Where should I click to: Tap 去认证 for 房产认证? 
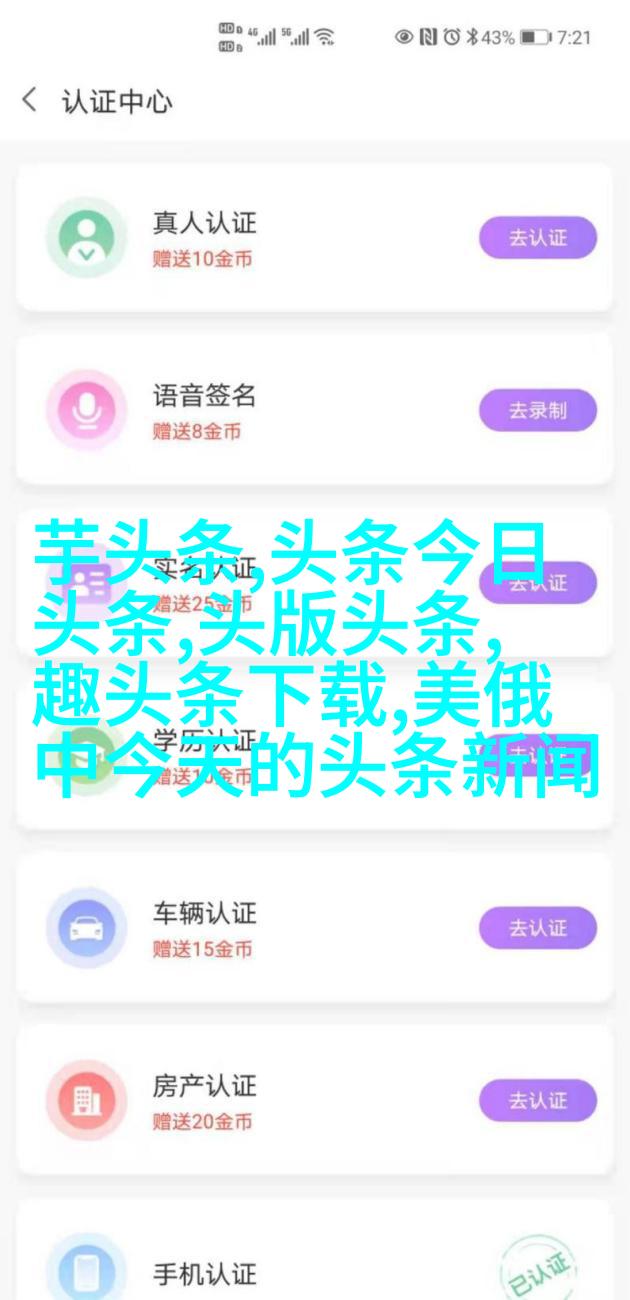click(x=537, y=1100)
